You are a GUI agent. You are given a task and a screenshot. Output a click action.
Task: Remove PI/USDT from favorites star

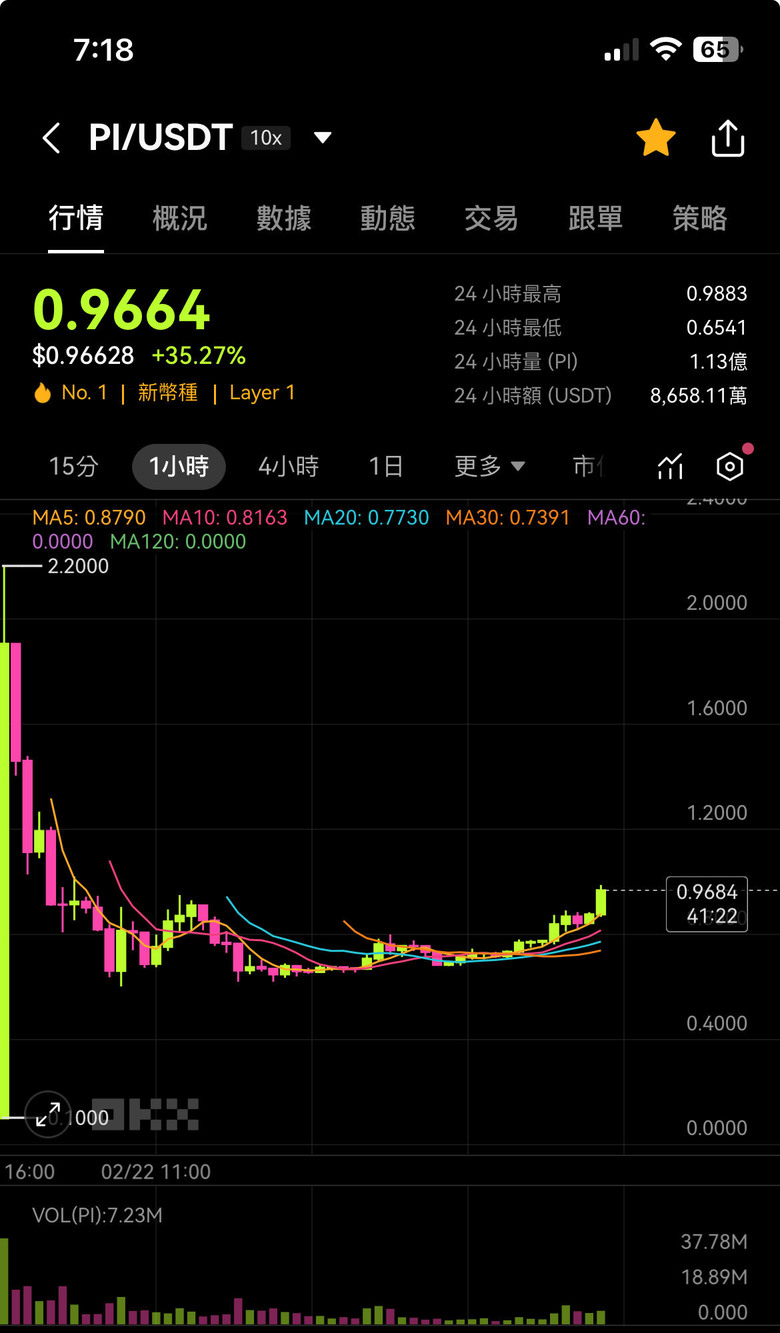click(x=656, y=138)
